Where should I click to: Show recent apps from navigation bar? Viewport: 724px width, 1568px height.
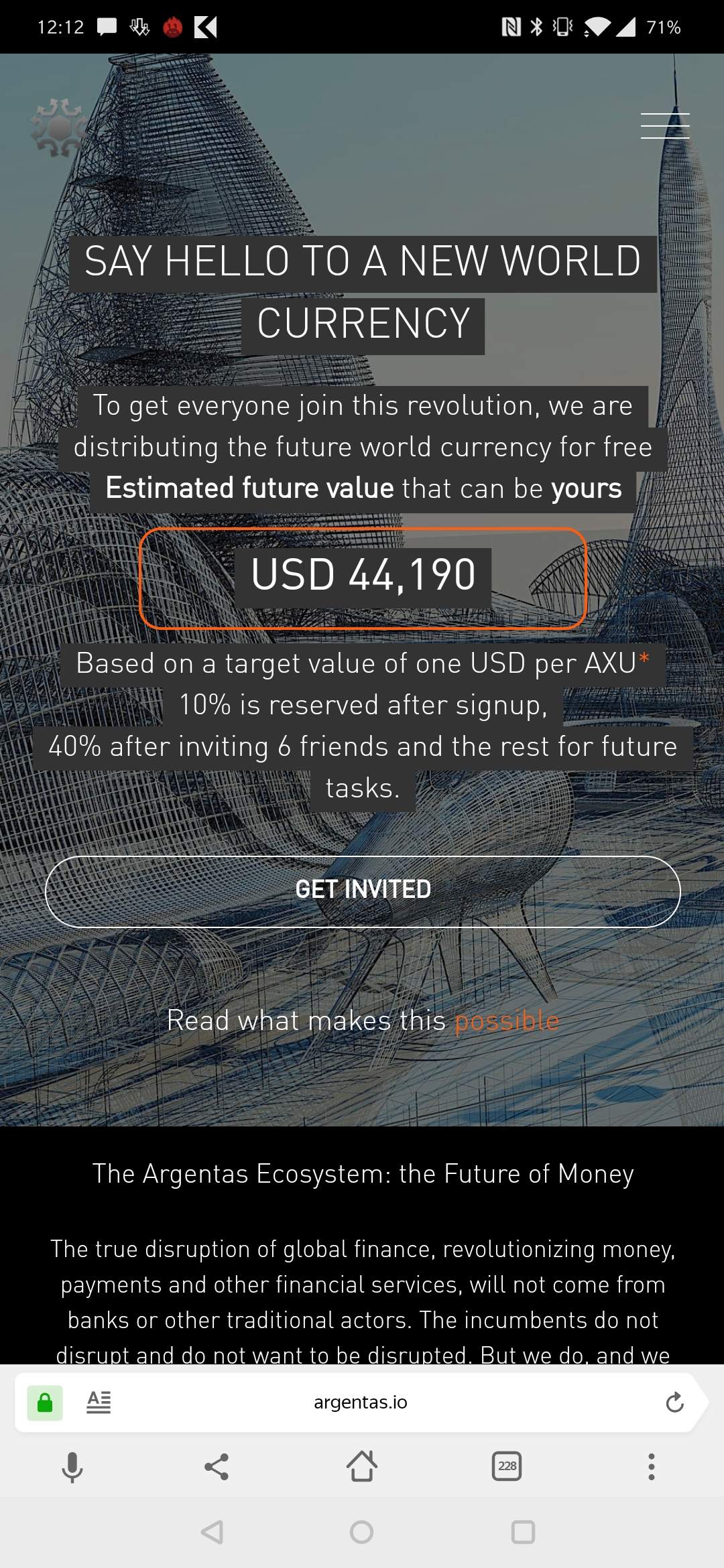click(523, 1532)
